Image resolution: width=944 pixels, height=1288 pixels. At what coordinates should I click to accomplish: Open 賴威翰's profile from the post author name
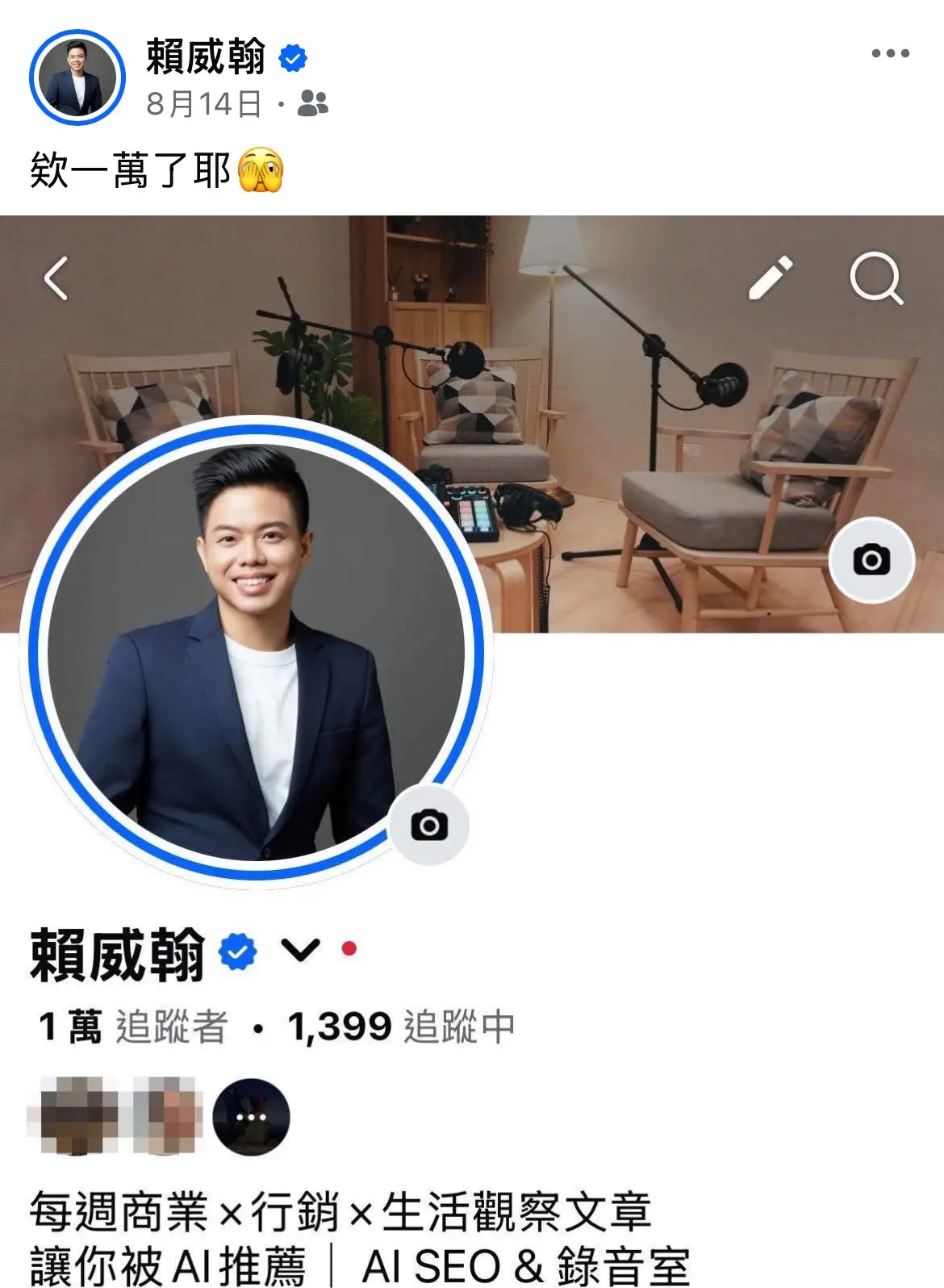coord(206,56)
